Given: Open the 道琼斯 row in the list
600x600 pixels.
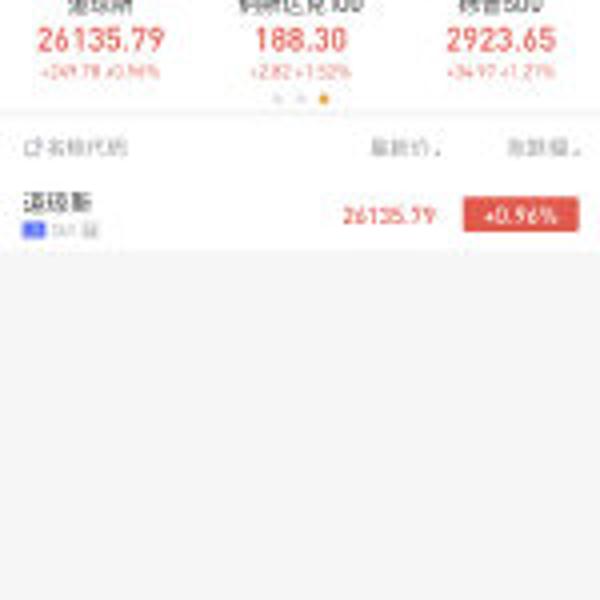Looking at the screenshot, I should coord(150,215).
